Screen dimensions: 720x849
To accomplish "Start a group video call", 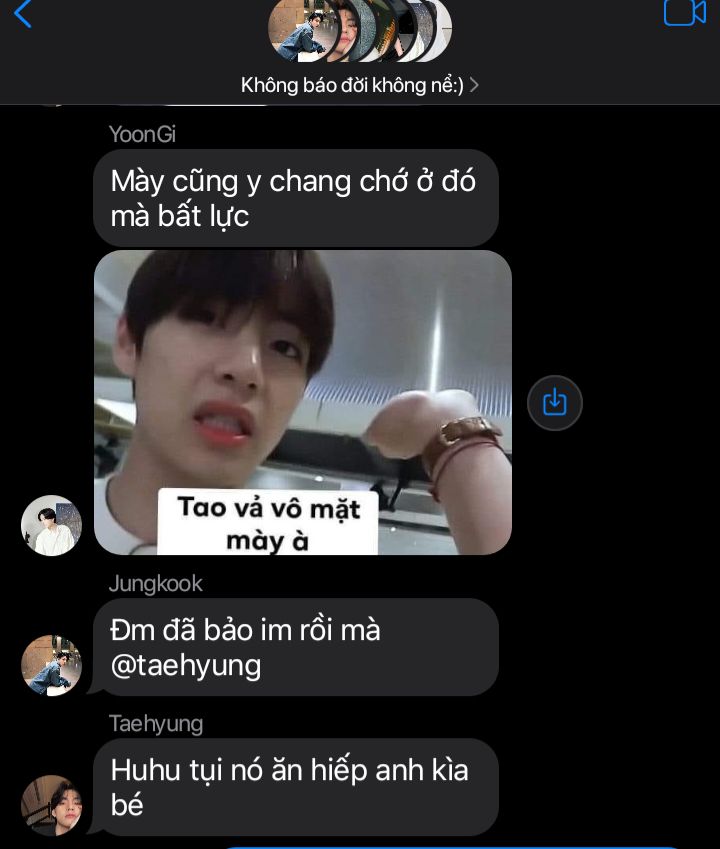I will click(684, 12).
